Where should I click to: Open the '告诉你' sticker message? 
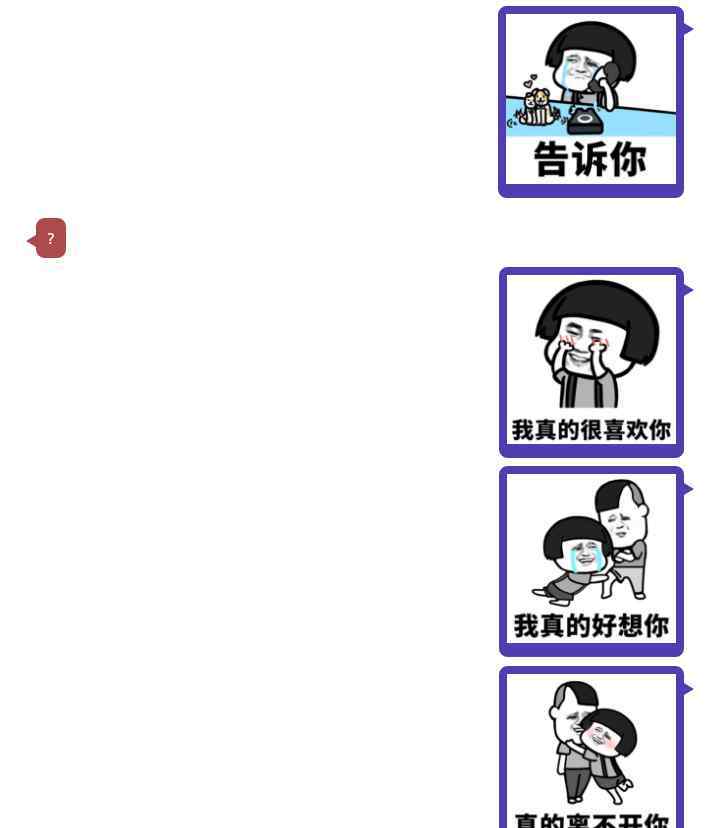click(590, 101)
